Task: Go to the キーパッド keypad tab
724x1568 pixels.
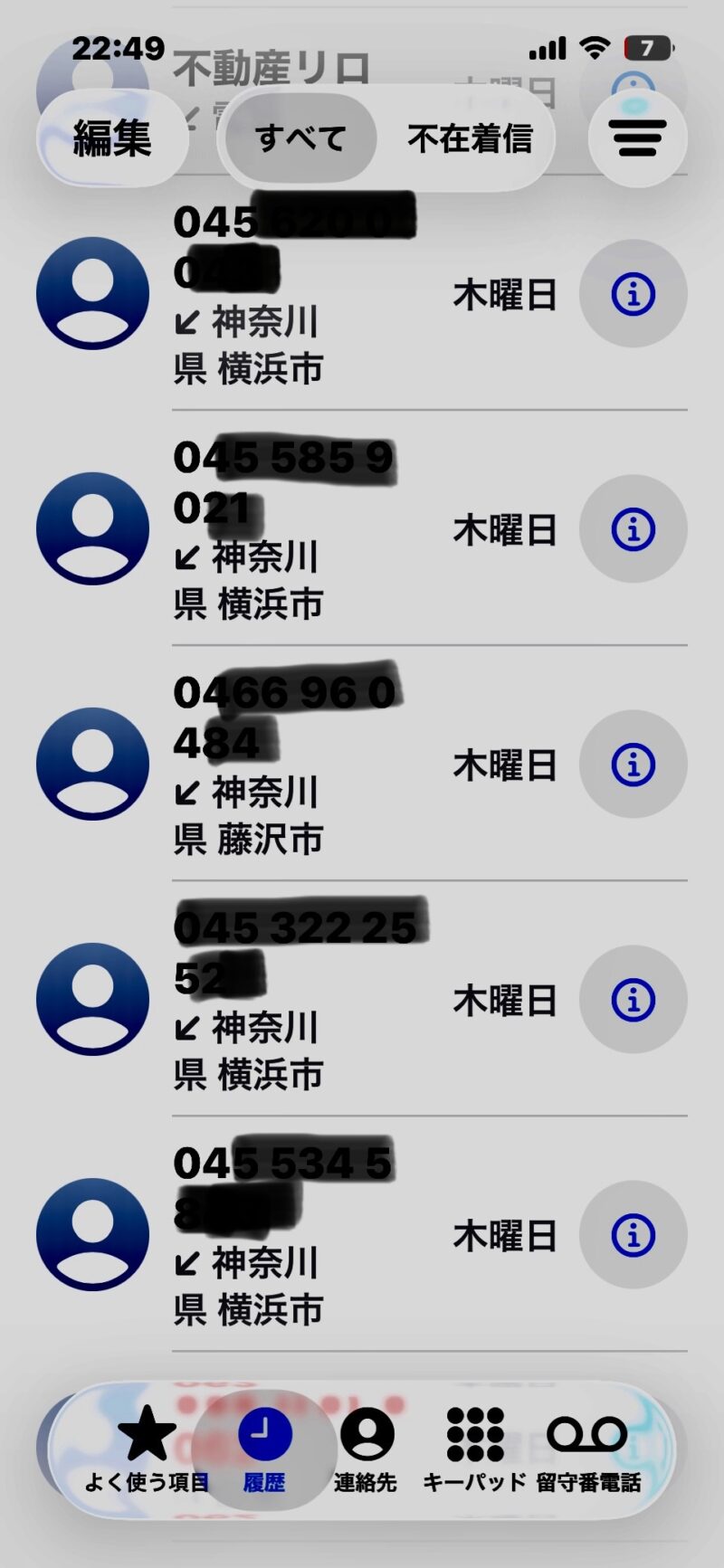Action: click(x=474, y=1449)
